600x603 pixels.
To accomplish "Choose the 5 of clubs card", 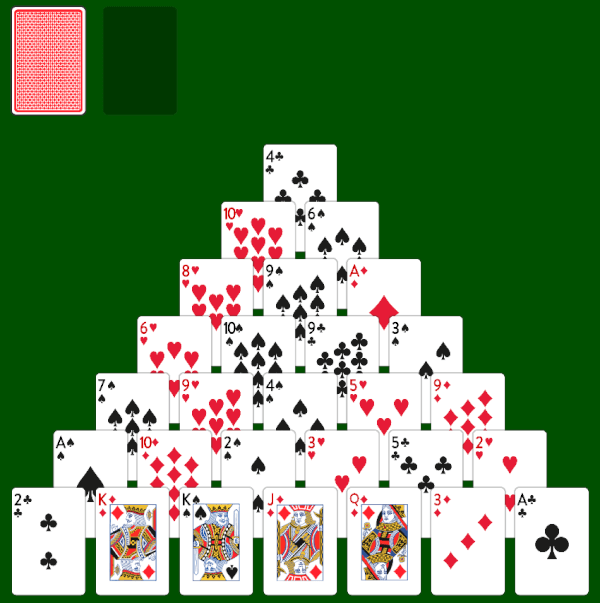I will click(426, 458).
